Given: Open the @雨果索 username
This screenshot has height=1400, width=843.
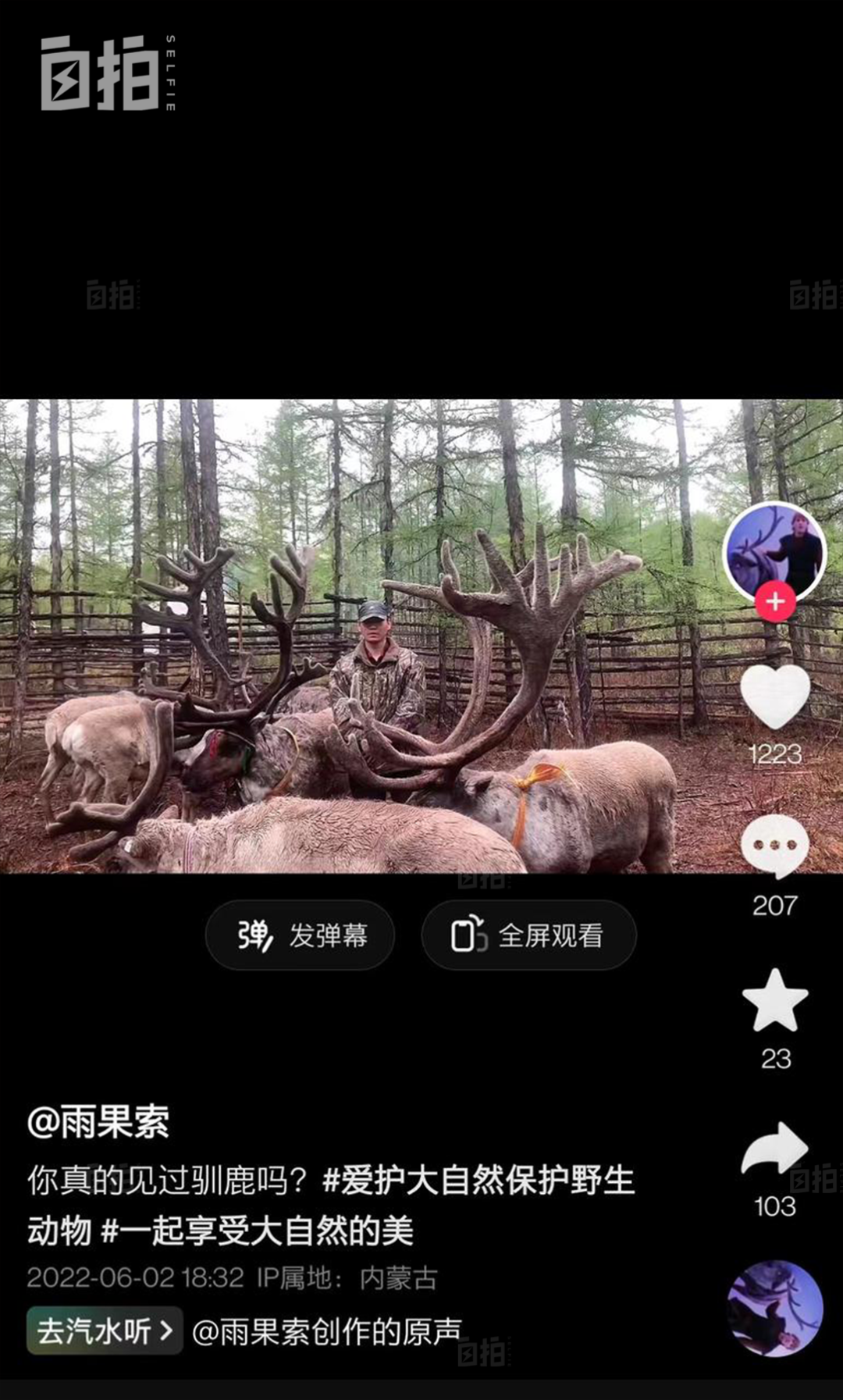Looking at the screenshot, I should pyautogui.click(x=98, y=1122).
